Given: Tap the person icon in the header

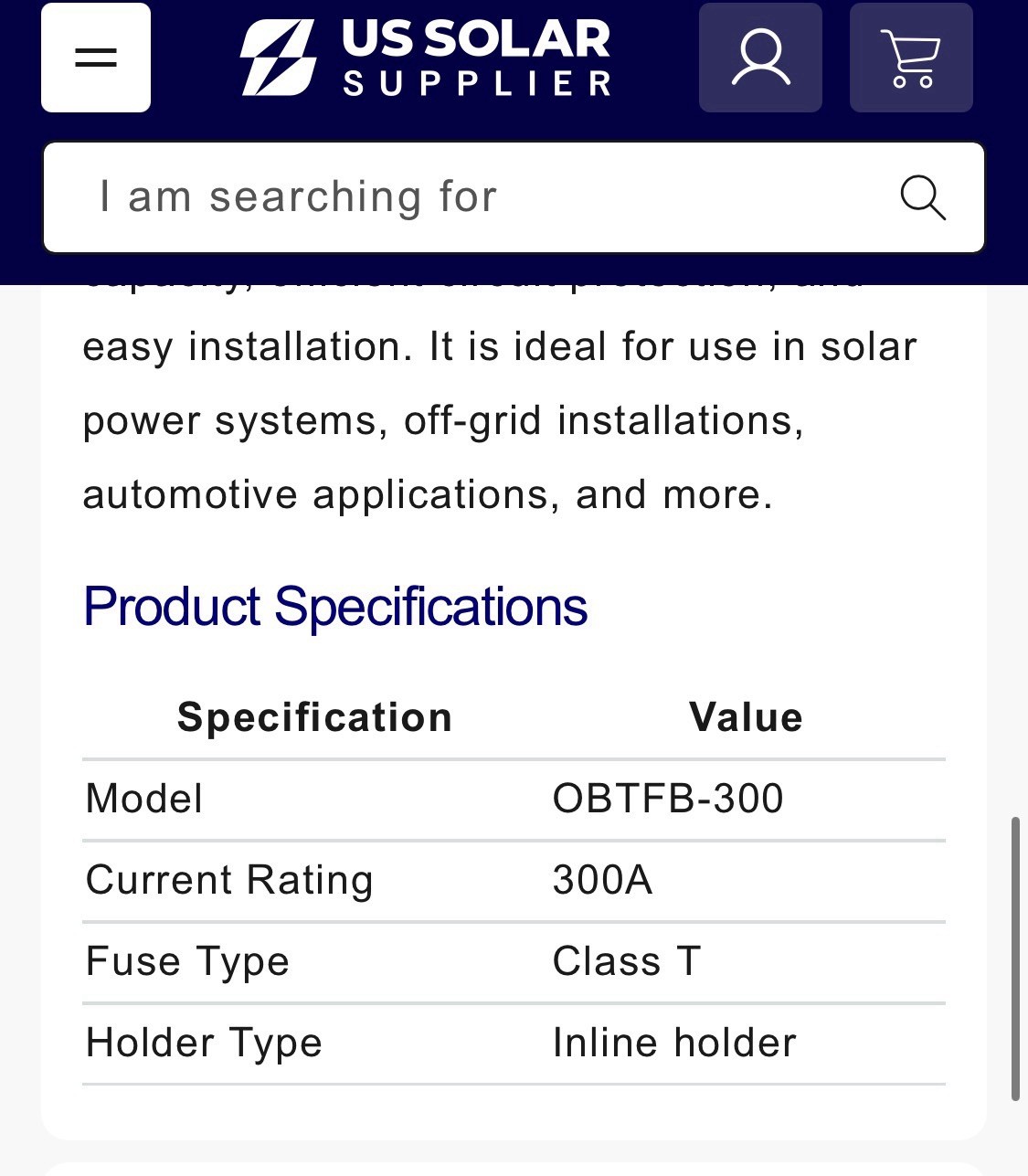Looking at the screenshot, I should (759, 57).
